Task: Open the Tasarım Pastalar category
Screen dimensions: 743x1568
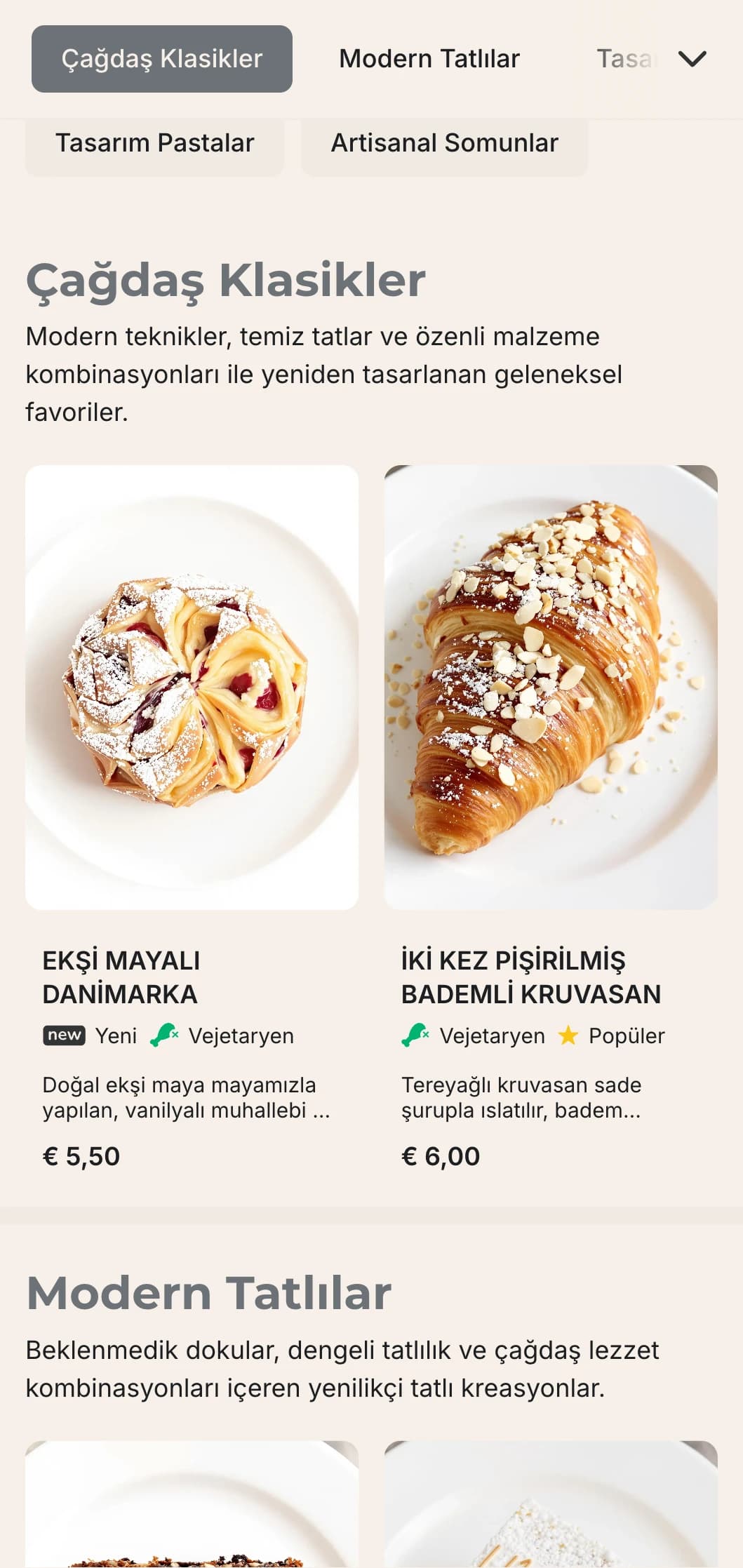Action: coord(156,143)
